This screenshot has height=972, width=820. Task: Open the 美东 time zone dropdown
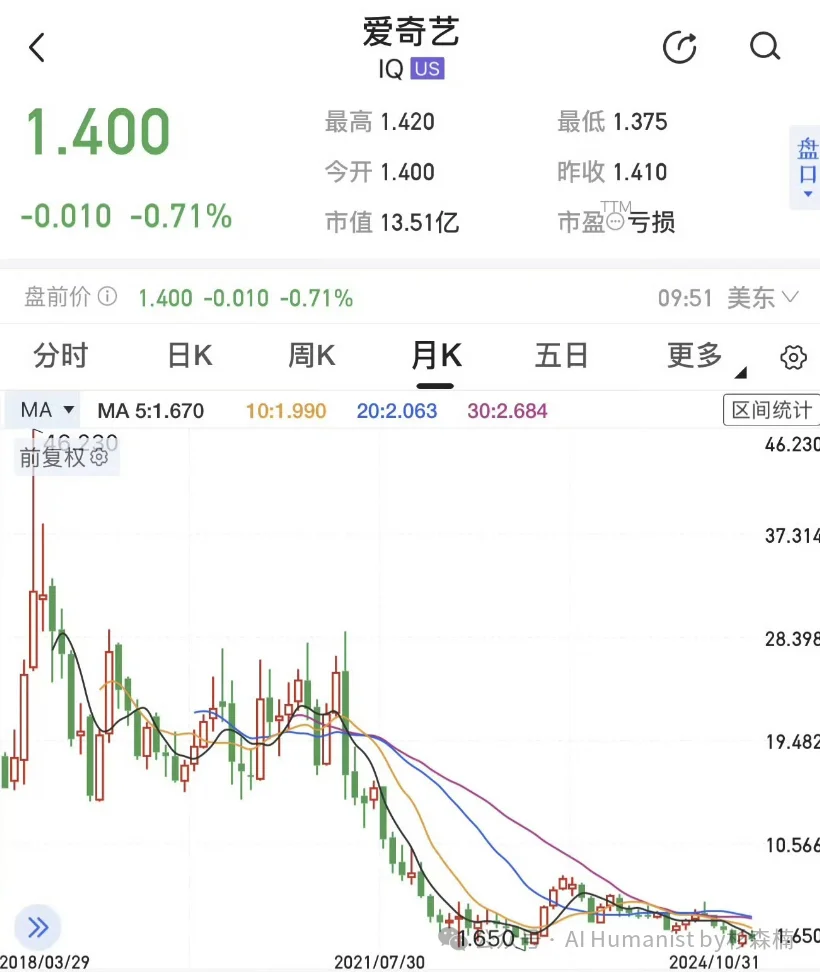[x=763, y=298]
